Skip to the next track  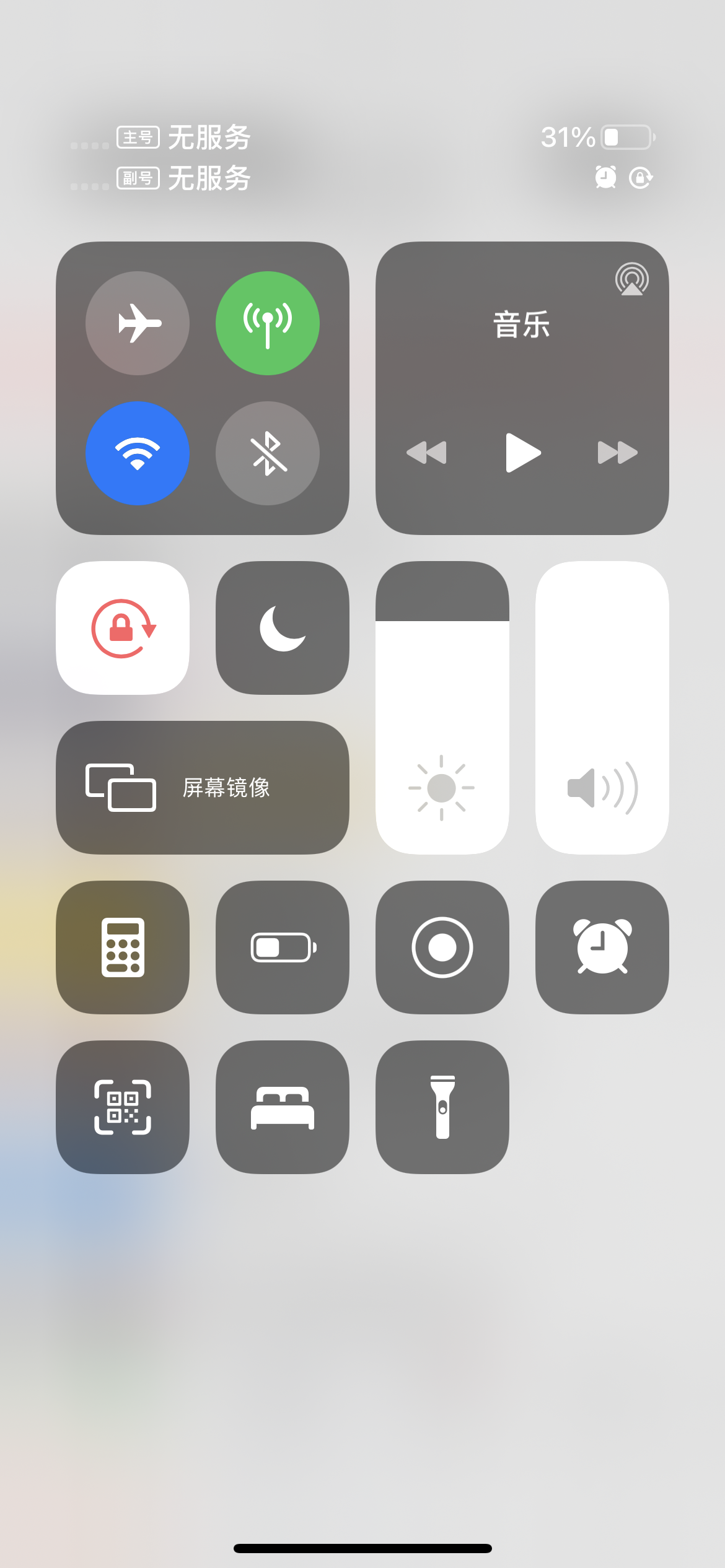pyautogui.click(x=617, y=453)
